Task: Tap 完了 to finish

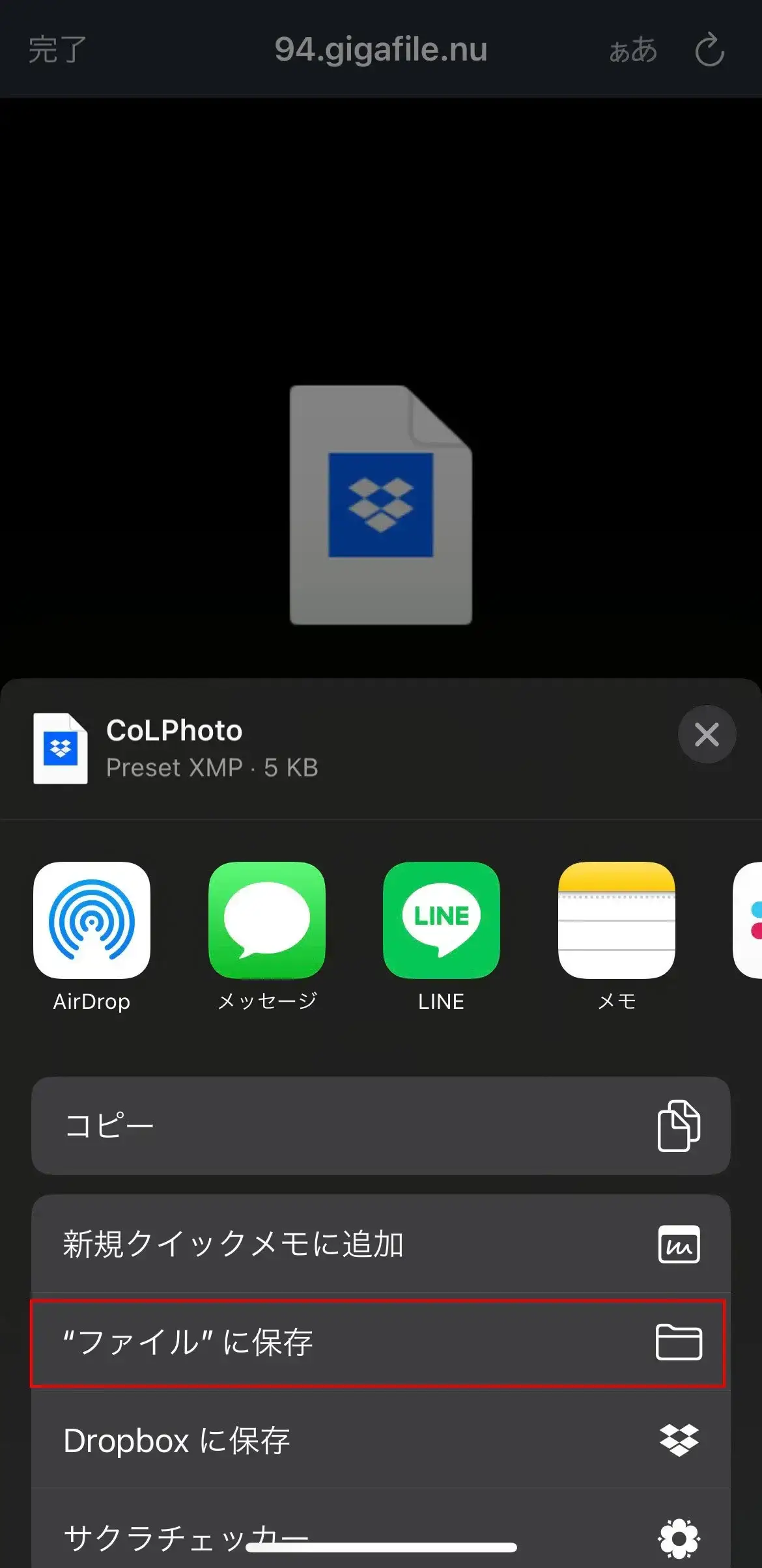Action: click(x=57, y=49)
